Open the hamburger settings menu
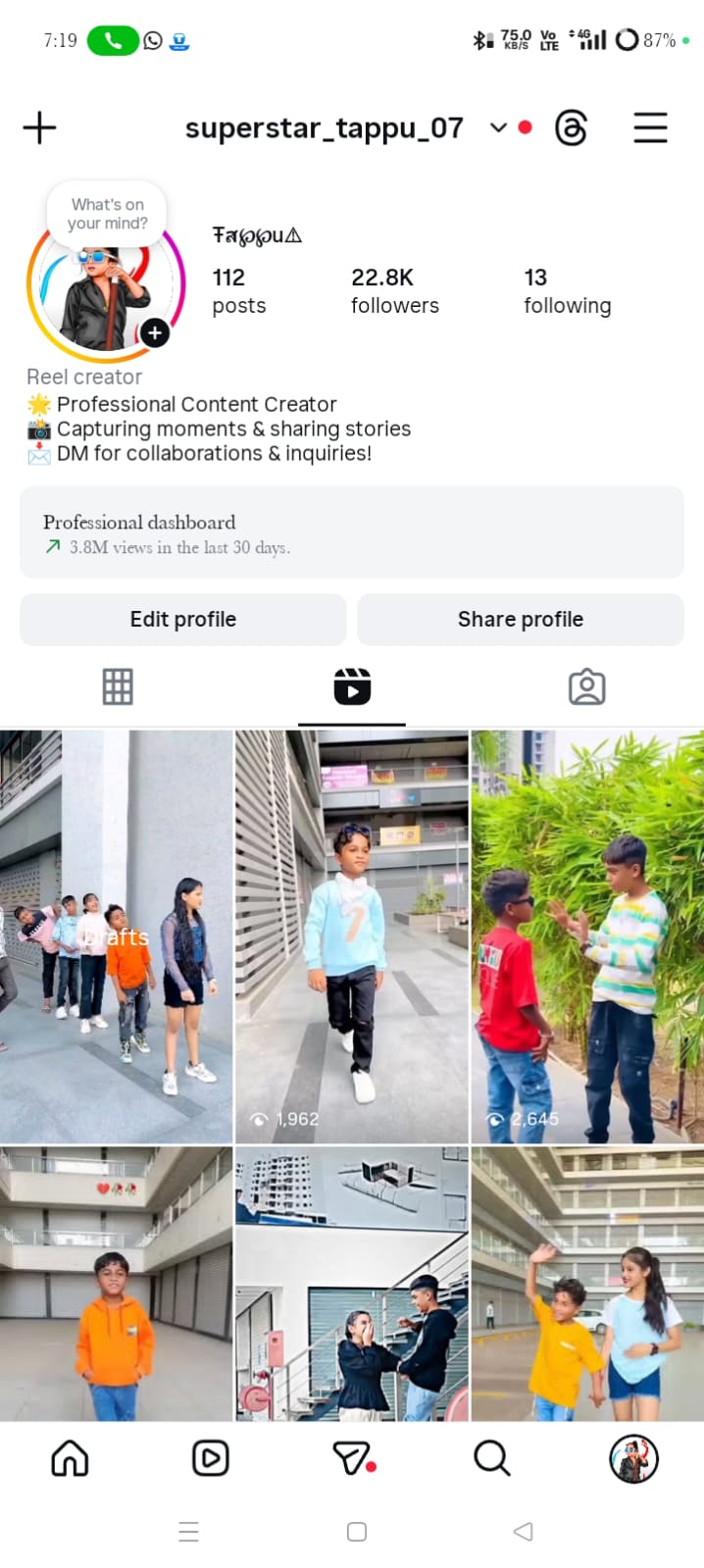The width and height of the screenshot is (704, 1568). (650, 128)
